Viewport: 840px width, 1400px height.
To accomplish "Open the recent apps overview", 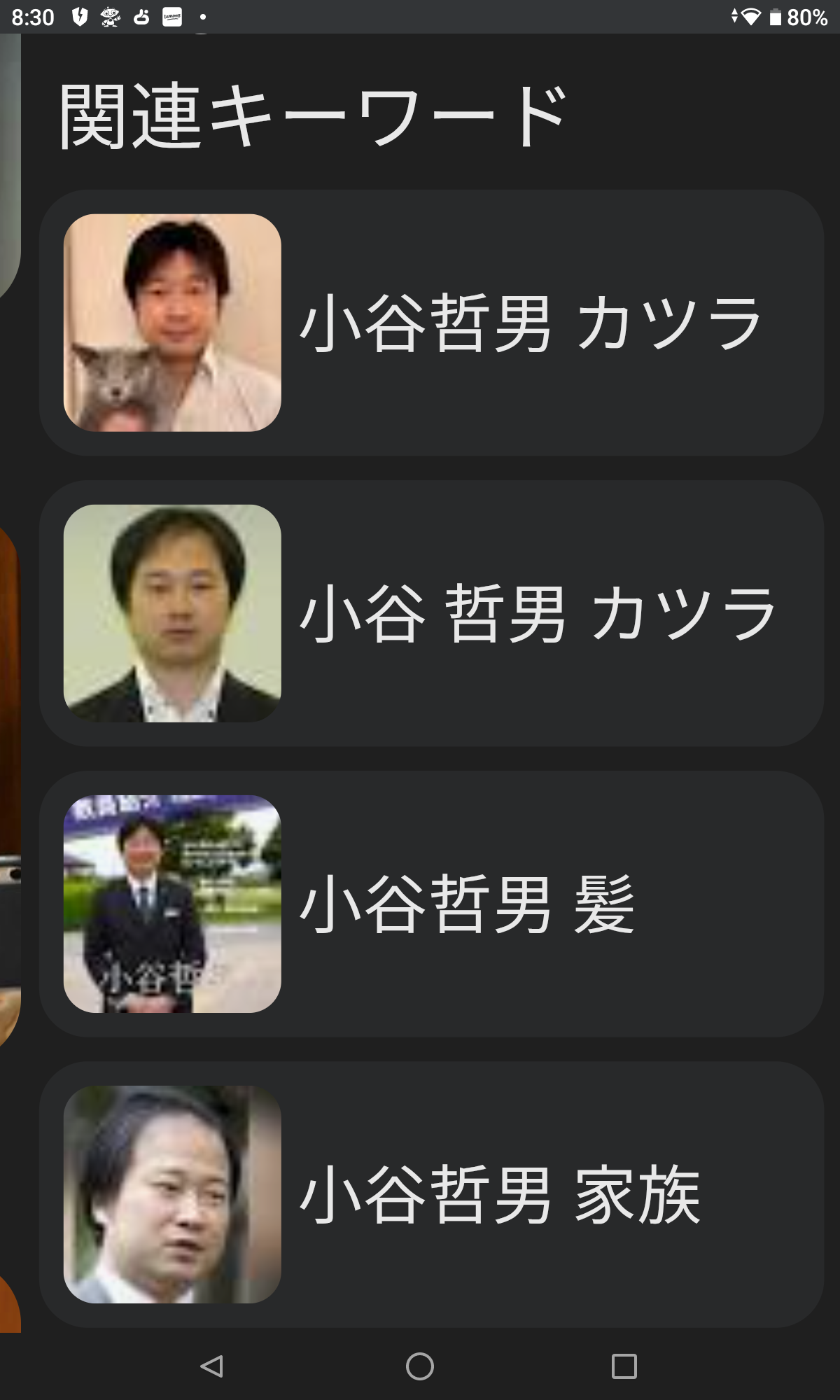I will [624, 1366].
